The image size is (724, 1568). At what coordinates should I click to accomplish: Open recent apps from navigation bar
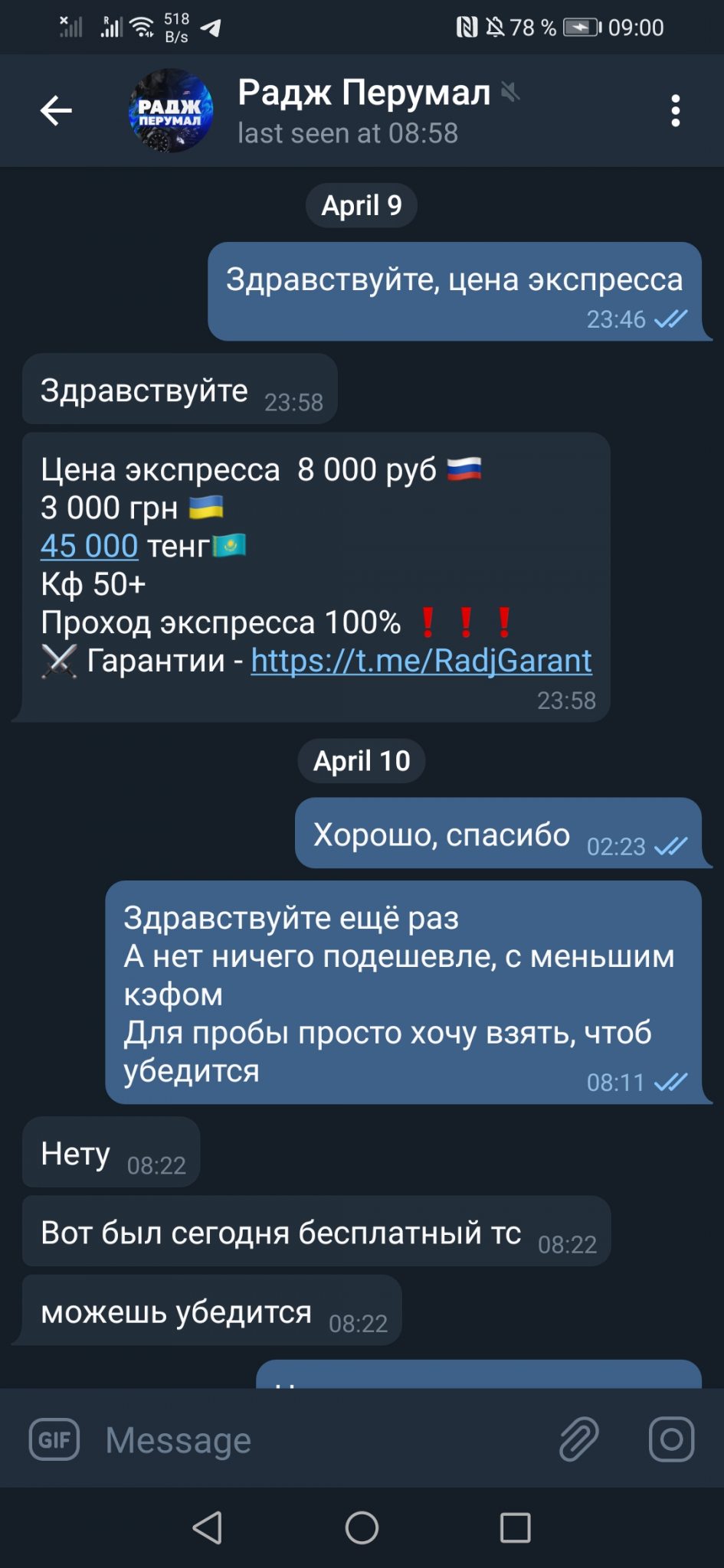516,1527
